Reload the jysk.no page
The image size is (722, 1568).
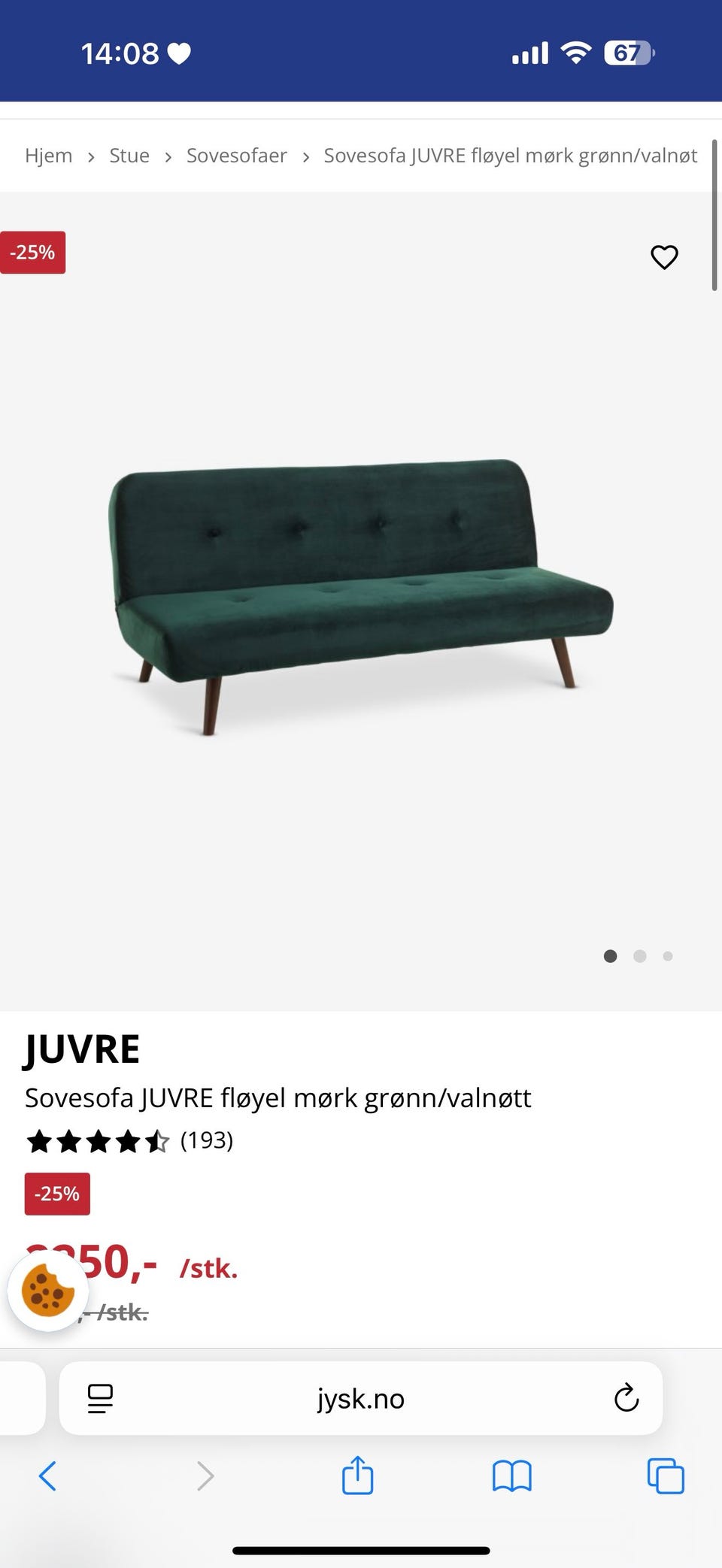pyautogui.click(x=626, y=1399)
